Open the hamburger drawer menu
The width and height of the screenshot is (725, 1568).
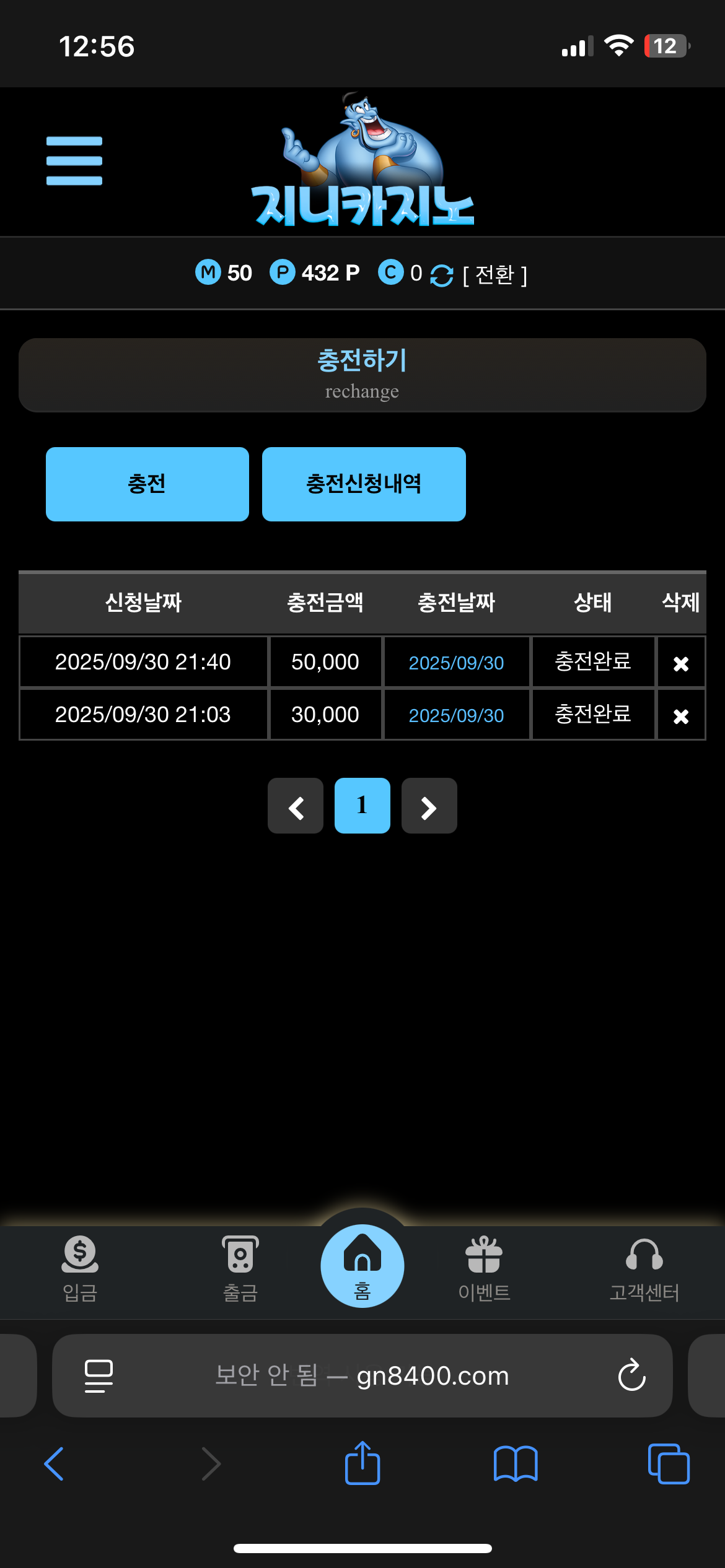[x=74, y=161]
